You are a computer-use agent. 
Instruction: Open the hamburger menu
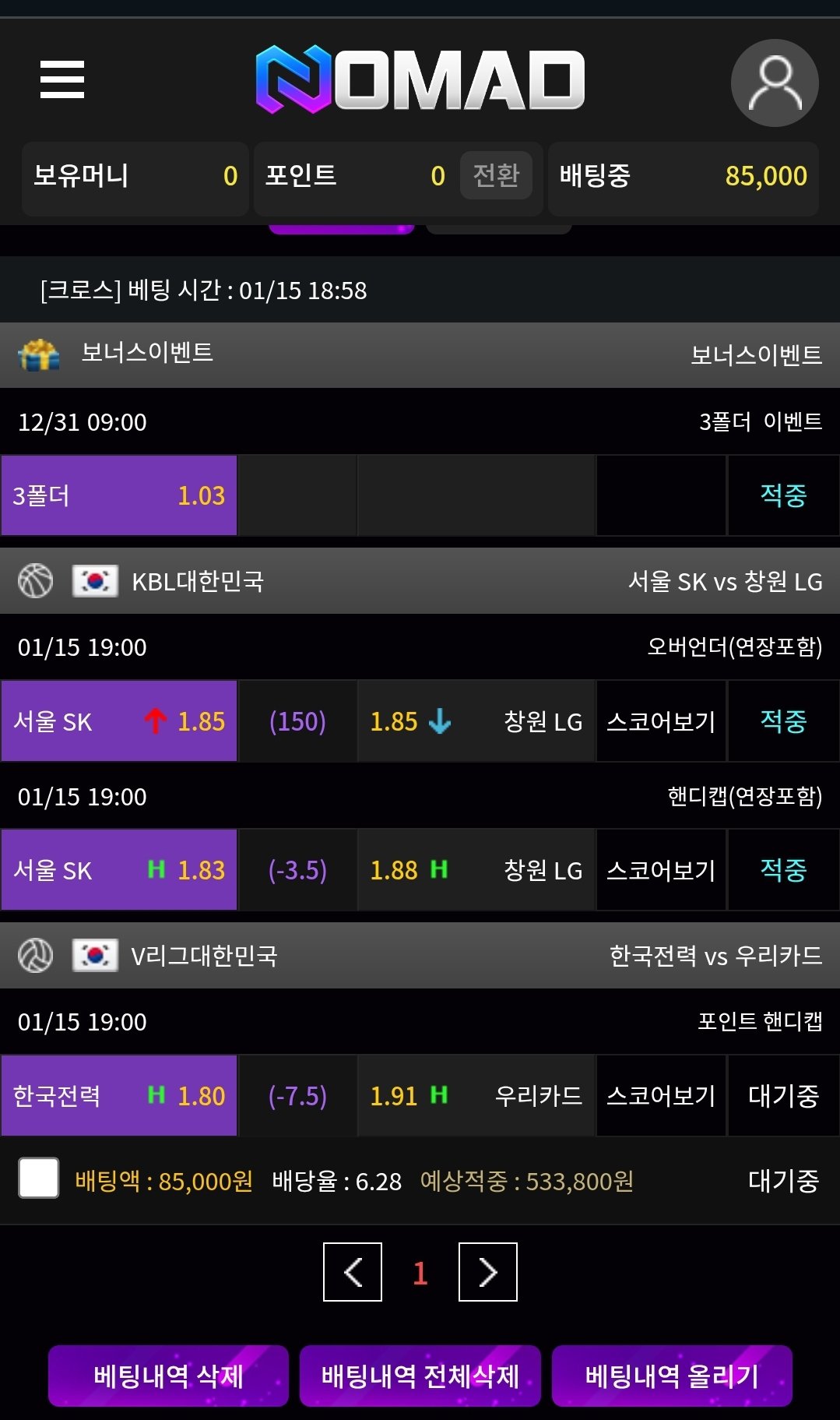tap(62, 79)
